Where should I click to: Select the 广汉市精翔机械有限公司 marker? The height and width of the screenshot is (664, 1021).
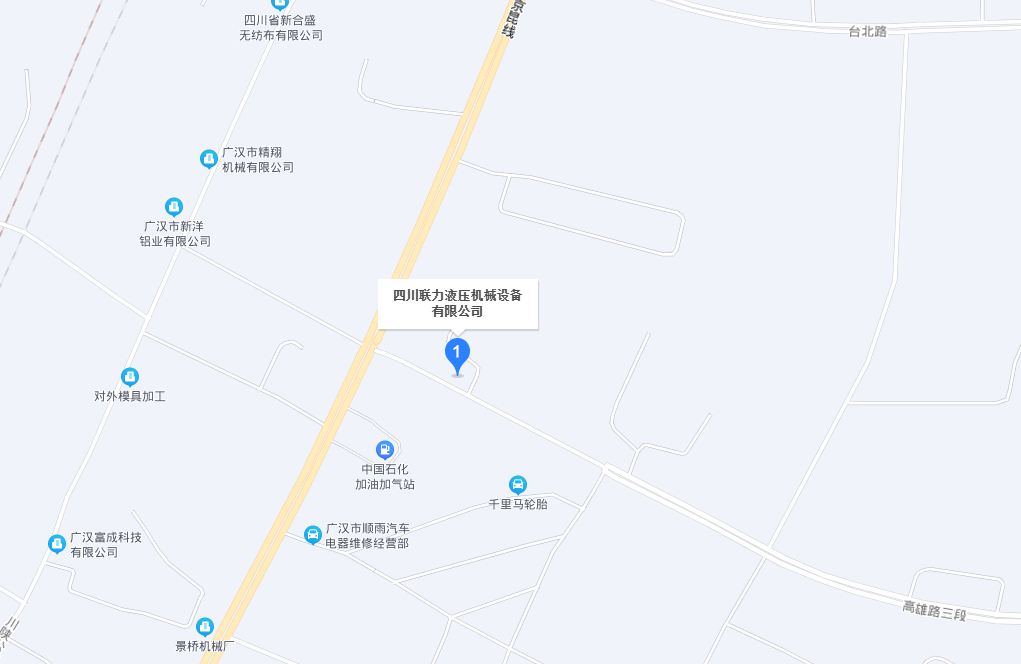click(208, 159)
